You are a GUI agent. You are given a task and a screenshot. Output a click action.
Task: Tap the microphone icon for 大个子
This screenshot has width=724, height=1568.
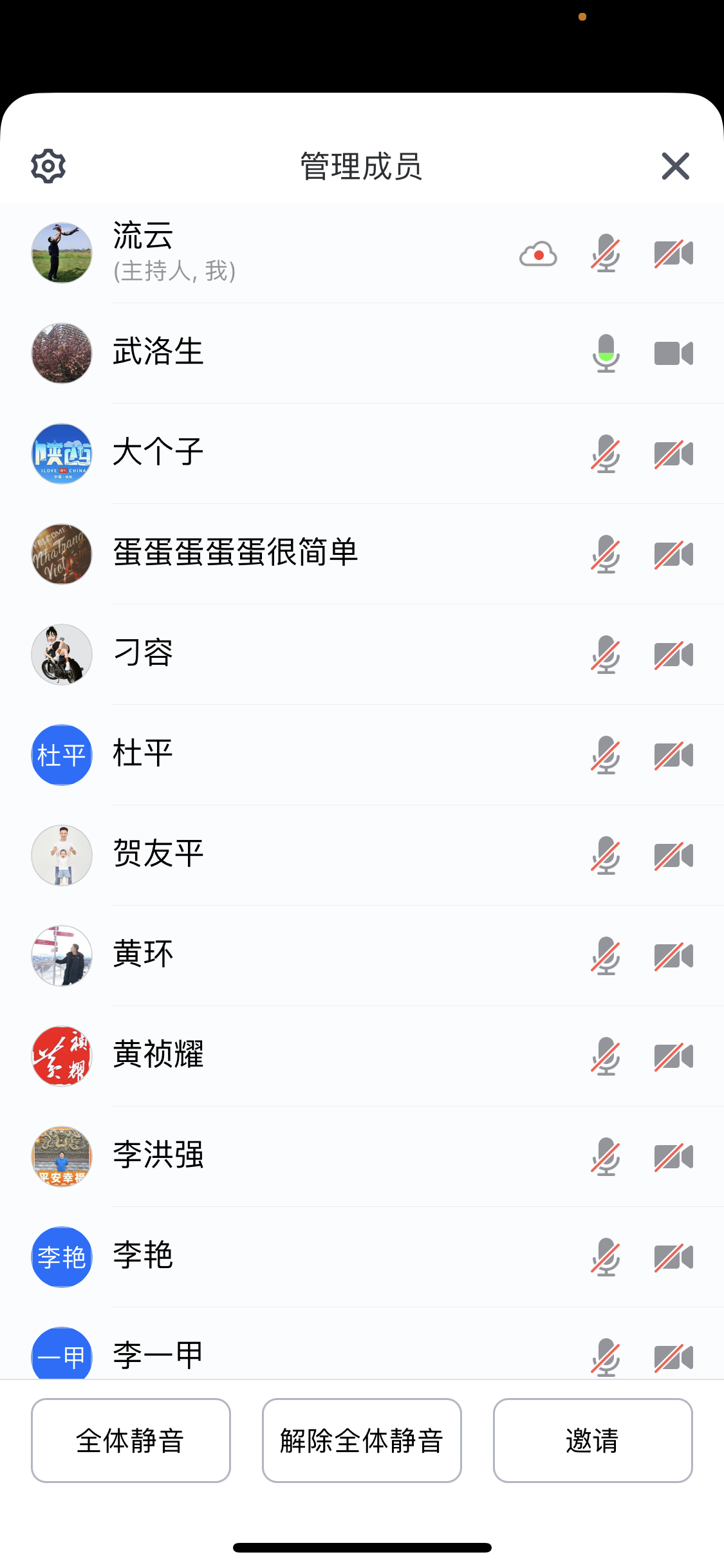606,454
